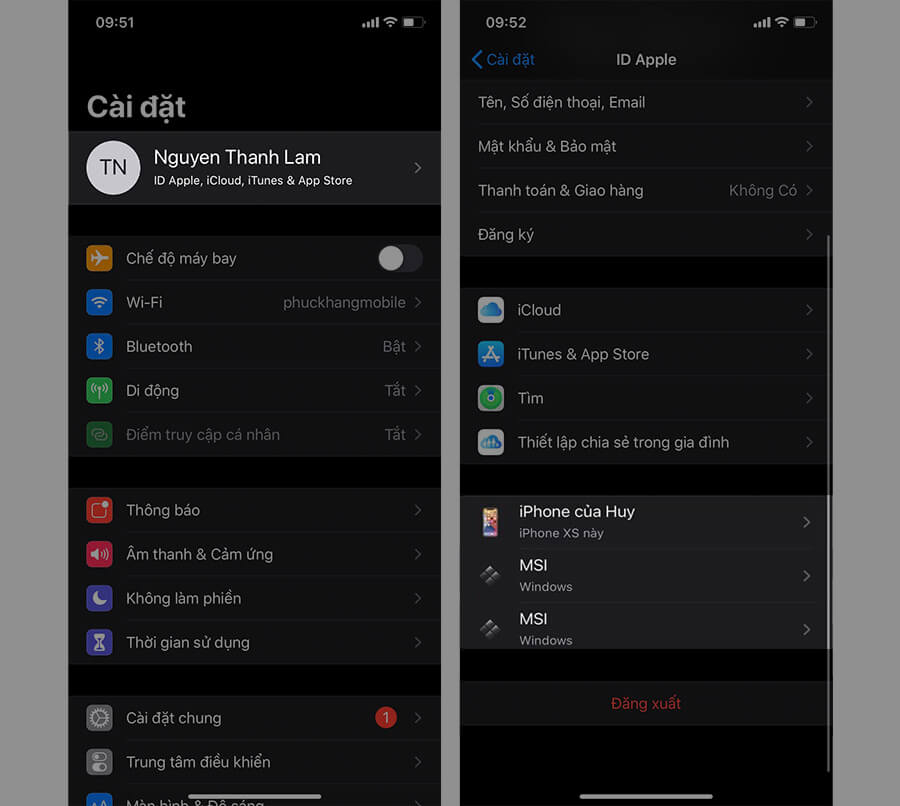Open the Wi-Fi settings row
Viewport: 900px width, 806px height.
click(254, 302)
